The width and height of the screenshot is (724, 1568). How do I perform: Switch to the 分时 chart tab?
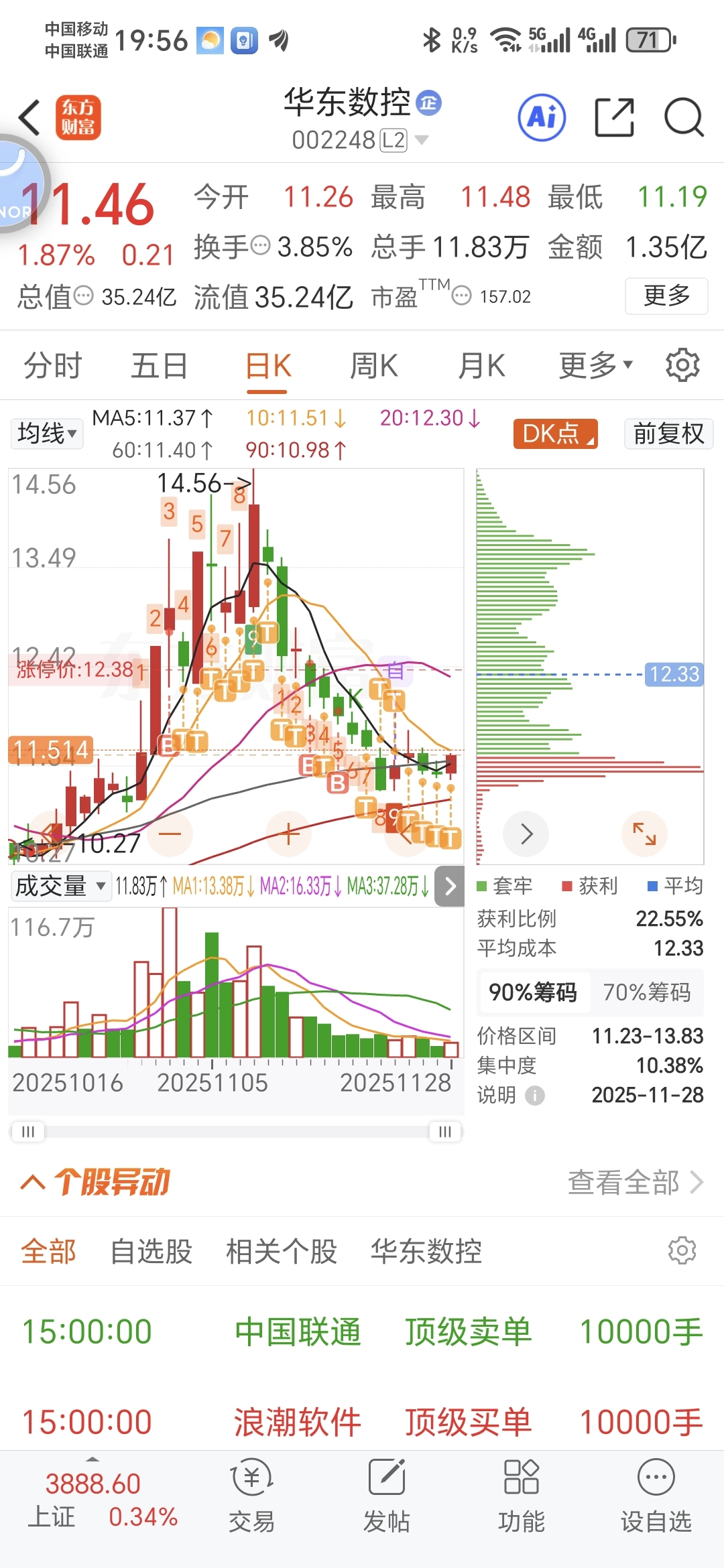coord(52,366)
